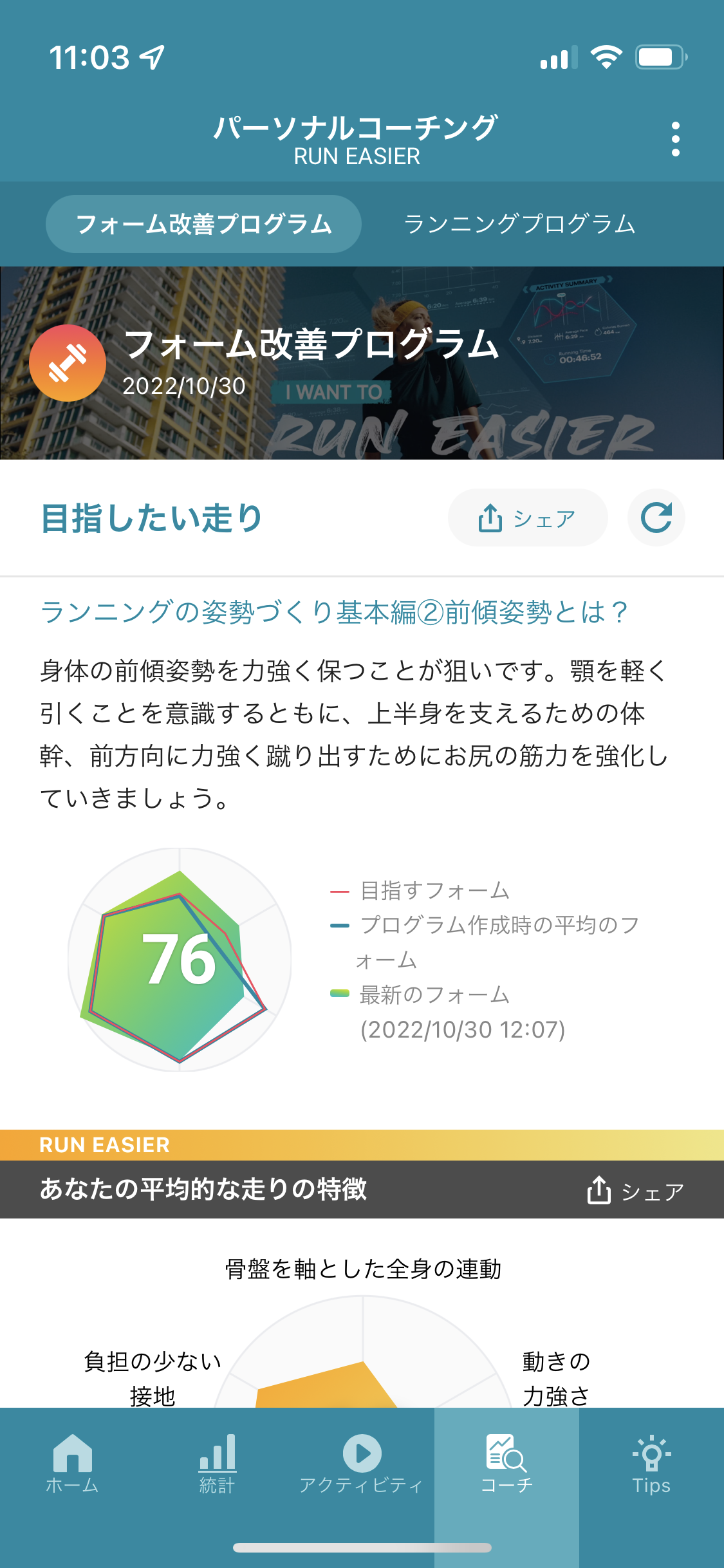
Task: Open the 統計 tab
Action: click(217, 1464)
